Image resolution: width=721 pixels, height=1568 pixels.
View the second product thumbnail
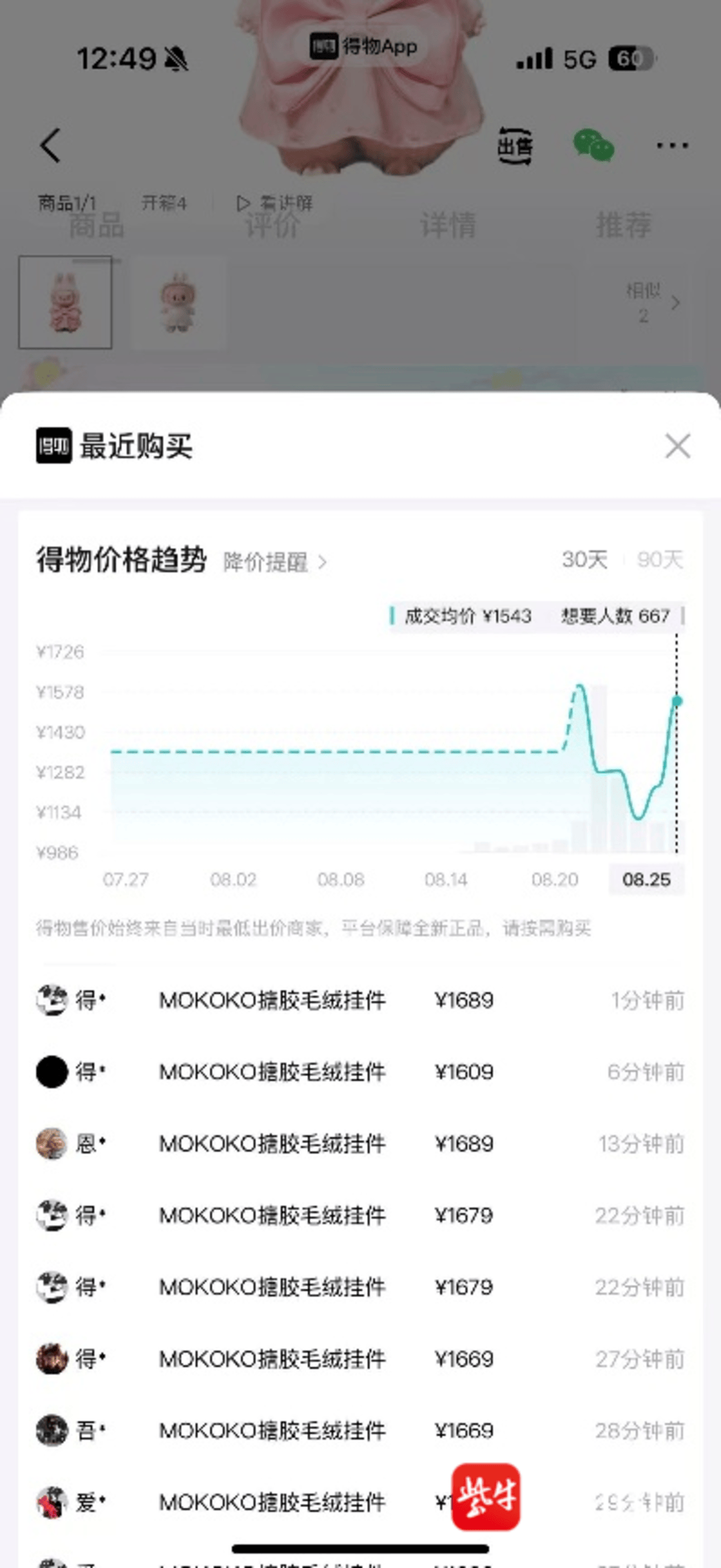178,302
